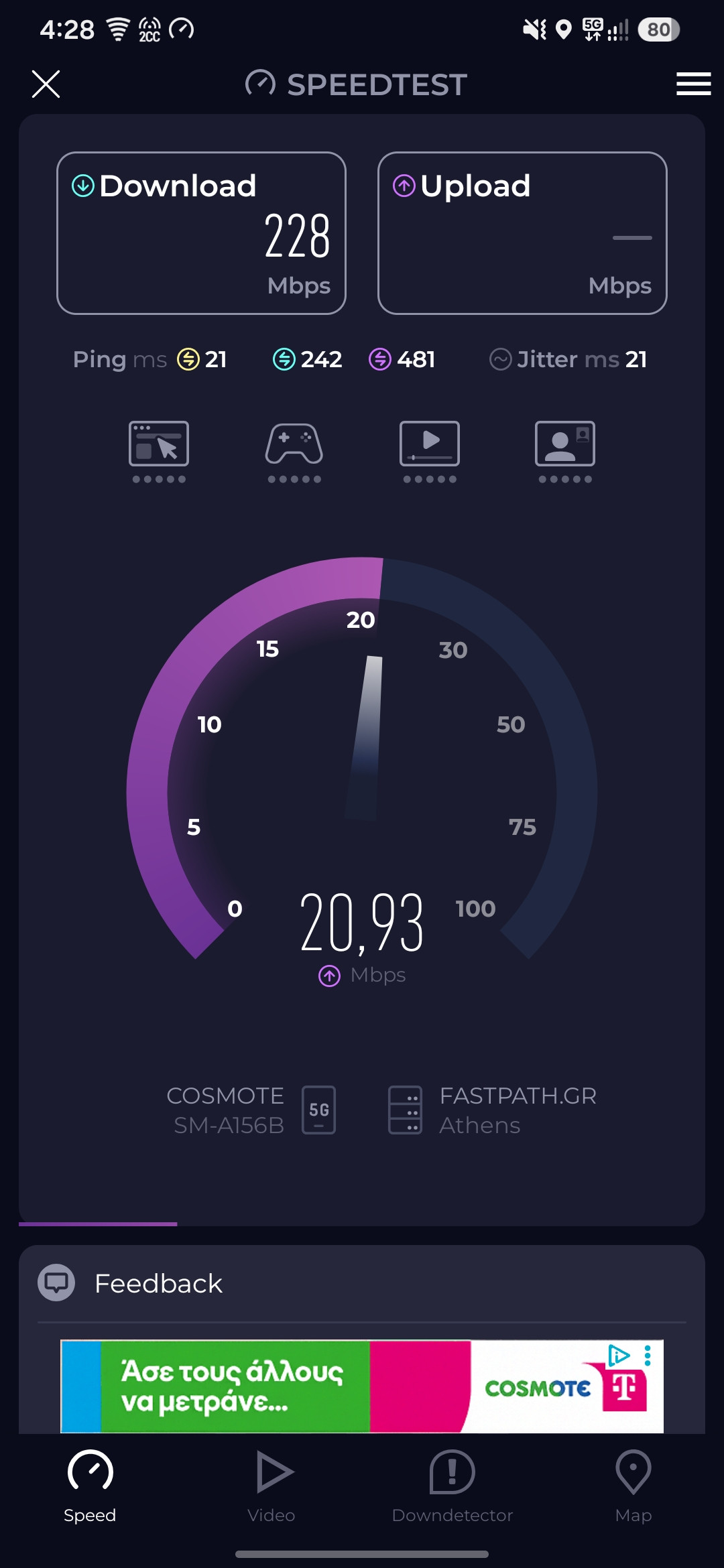Close the running speed test
This screenshot has width=724, height=1568.
tap(46, 84)
